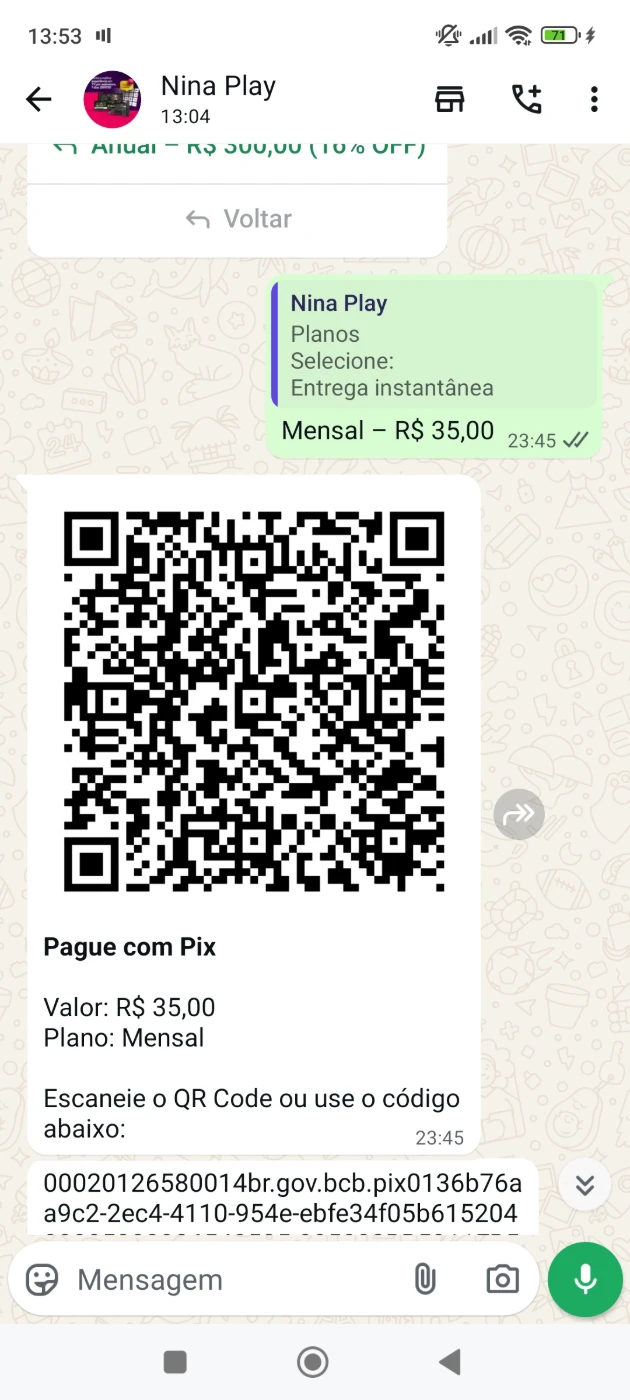Forward the Pix QR code message
Viewport: 630px width, 1400px height.
[519, 815]
